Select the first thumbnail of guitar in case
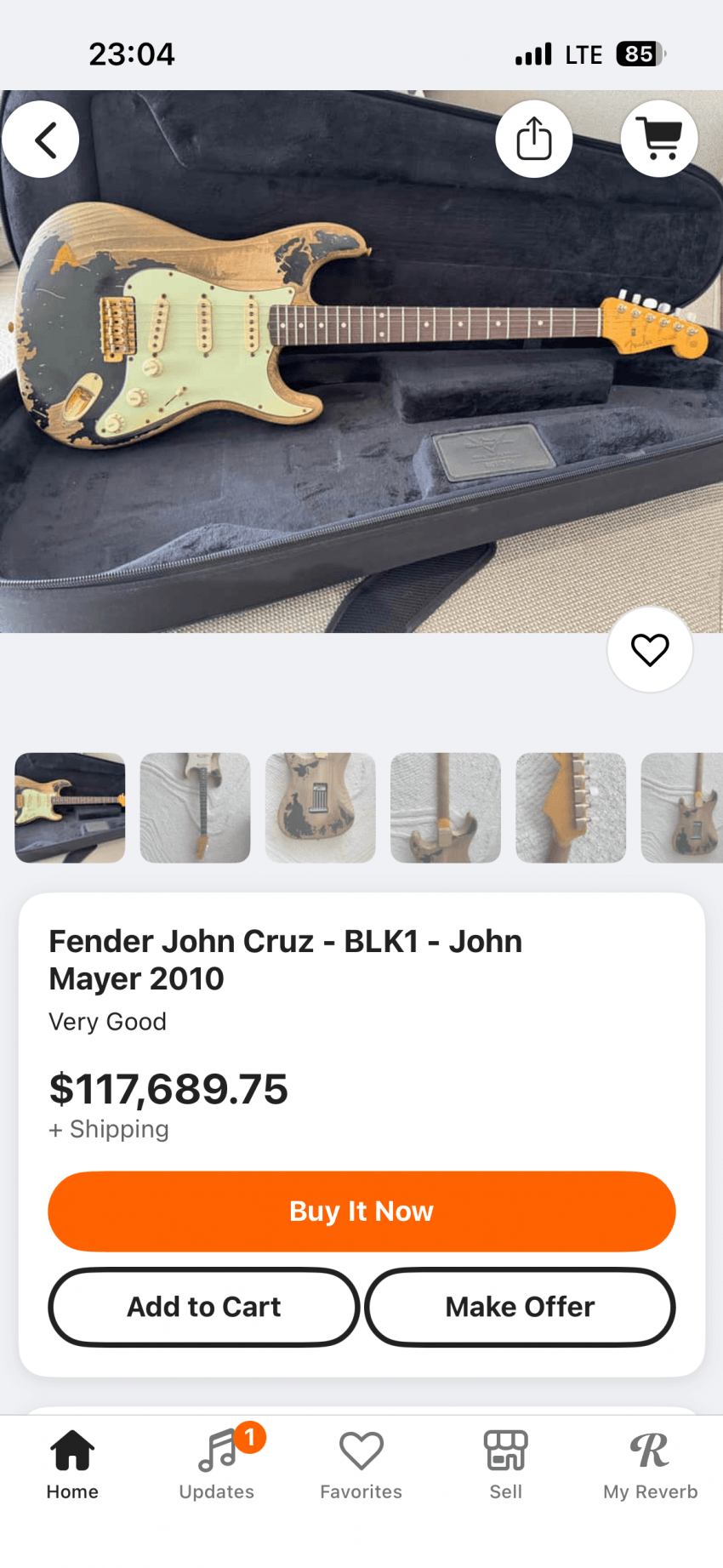The height and width of the screenshot is (1568, 723). [70, 807]
